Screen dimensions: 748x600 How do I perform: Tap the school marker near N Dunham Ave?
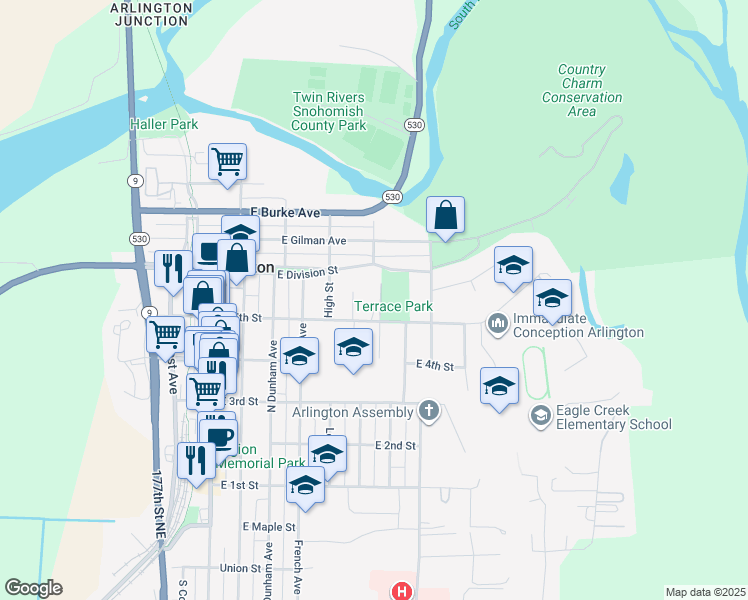pos(299,356)
